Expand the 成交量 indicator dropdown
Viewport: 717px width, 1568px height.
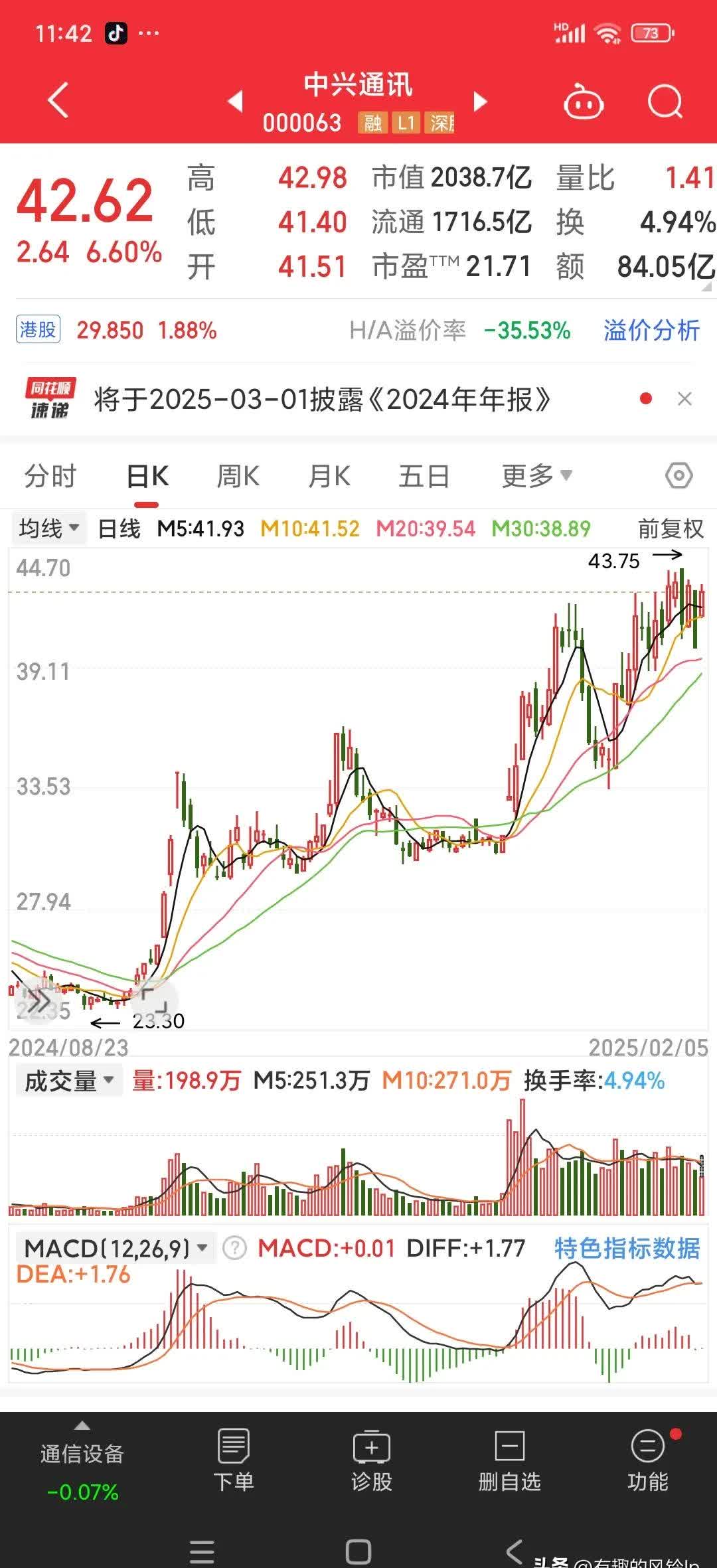click(68, 1081)
